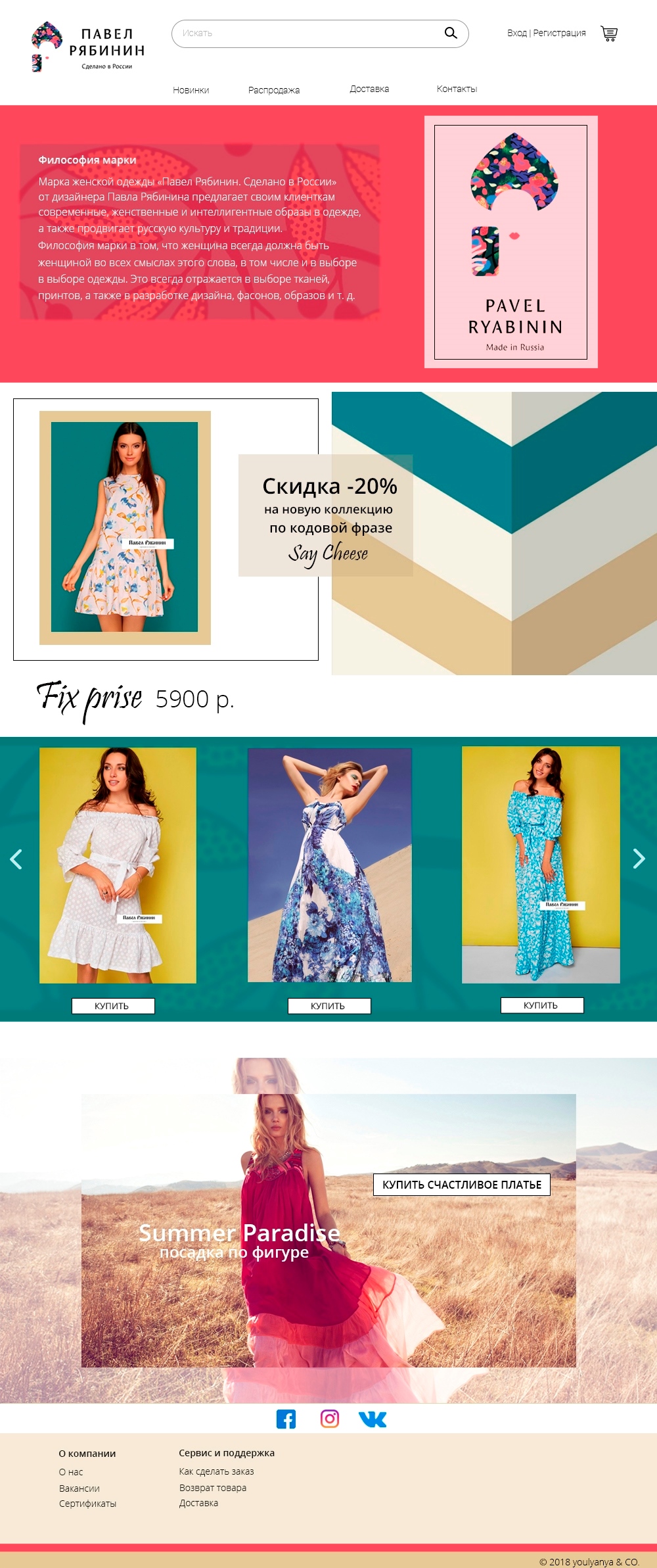Image resolution: width=657 pixels, height=1568 pixels.
Task: Open Контакты page
Action: tap(457, 89)
